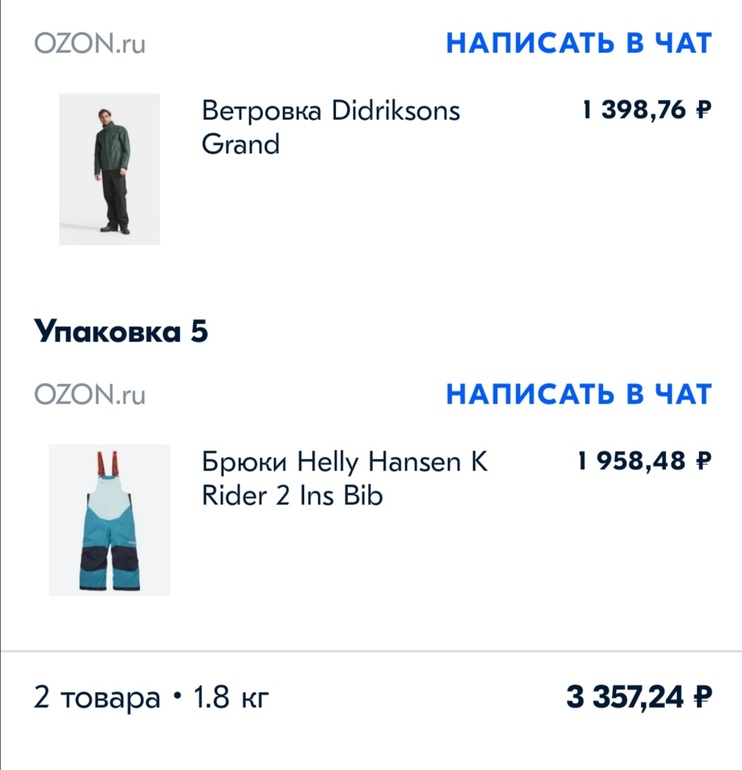
Task: Open the Брюки Helly Hansen item
Action: [x=344, y=478]
